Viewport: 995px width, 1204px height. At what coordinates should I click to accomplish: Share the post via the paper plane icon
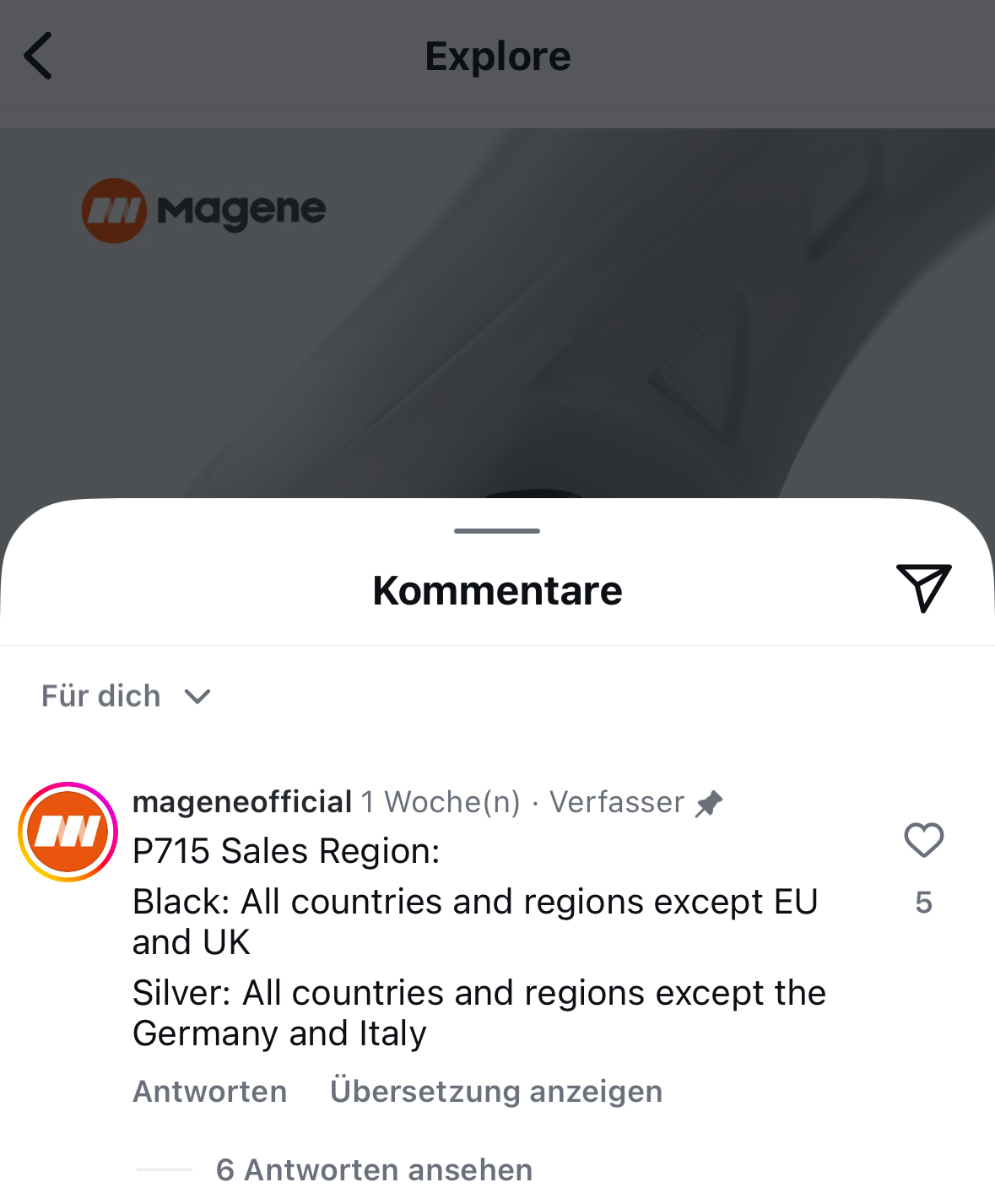[x=923, y=588]
